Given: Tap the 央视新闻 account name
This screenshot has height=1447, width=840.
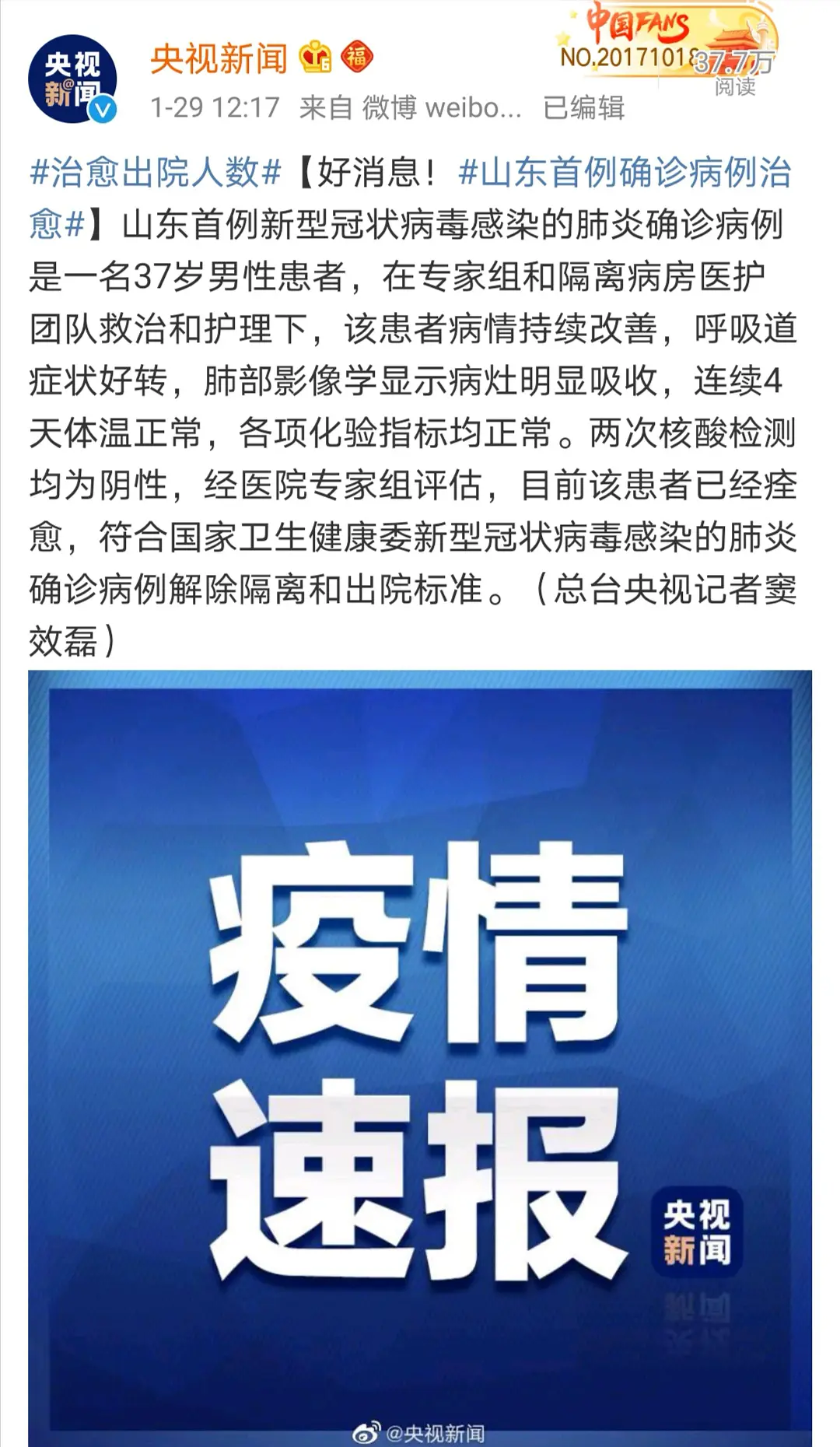Looking at the screenshot, I should coord(219,59).
